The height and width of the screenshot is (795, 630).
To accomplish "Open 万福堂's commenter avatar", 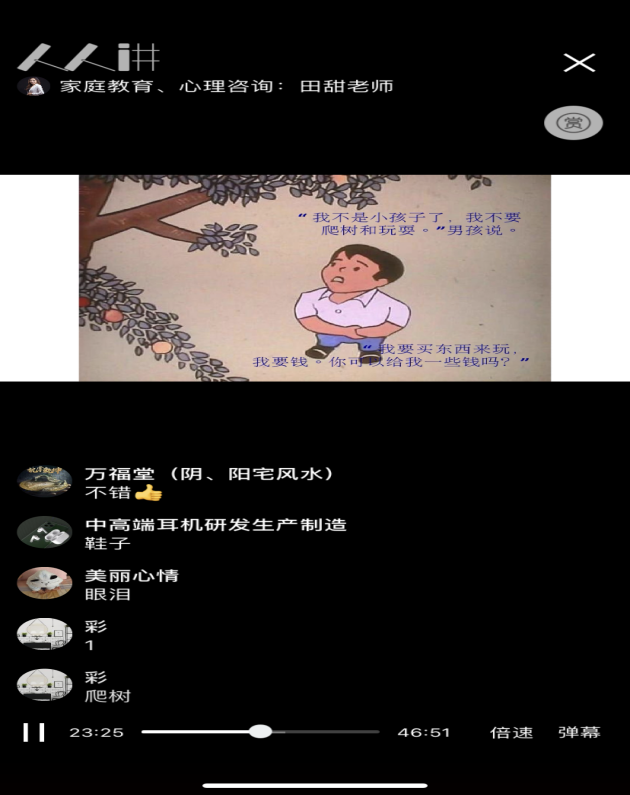I will (x=44, y=481).
